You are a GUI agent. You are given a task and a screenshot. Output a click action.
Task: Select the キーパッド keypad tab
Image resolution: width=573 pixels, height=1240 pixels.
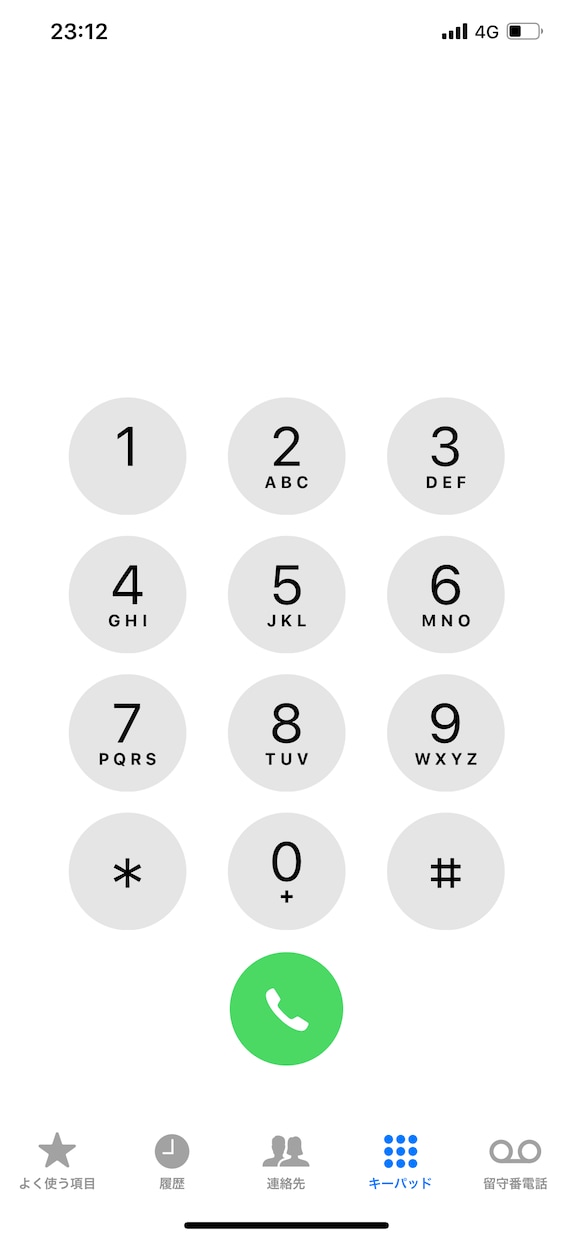(400, 1162)
